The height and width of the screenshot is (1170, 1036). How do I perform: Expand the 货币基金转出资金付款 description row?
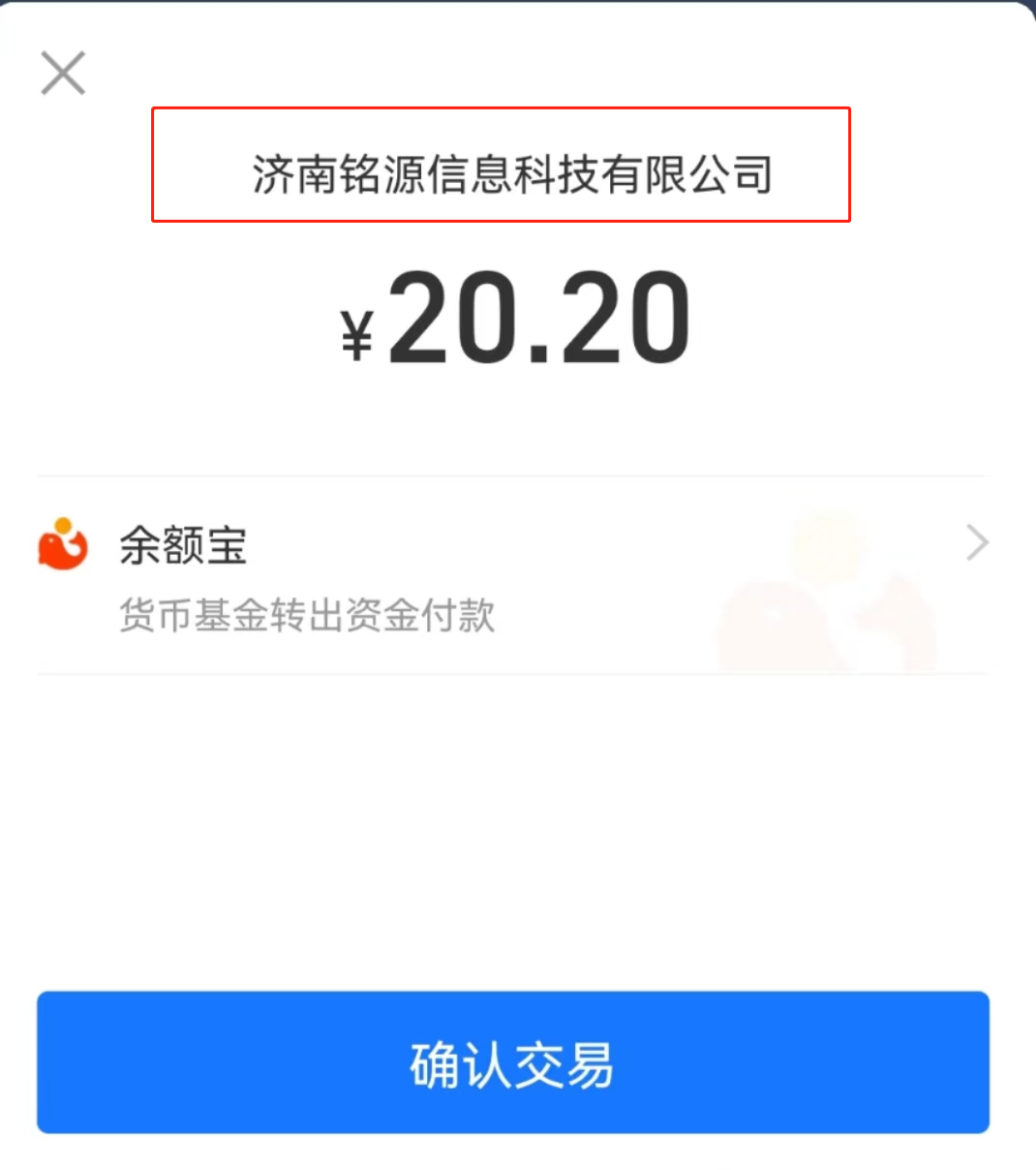[305, 616]
